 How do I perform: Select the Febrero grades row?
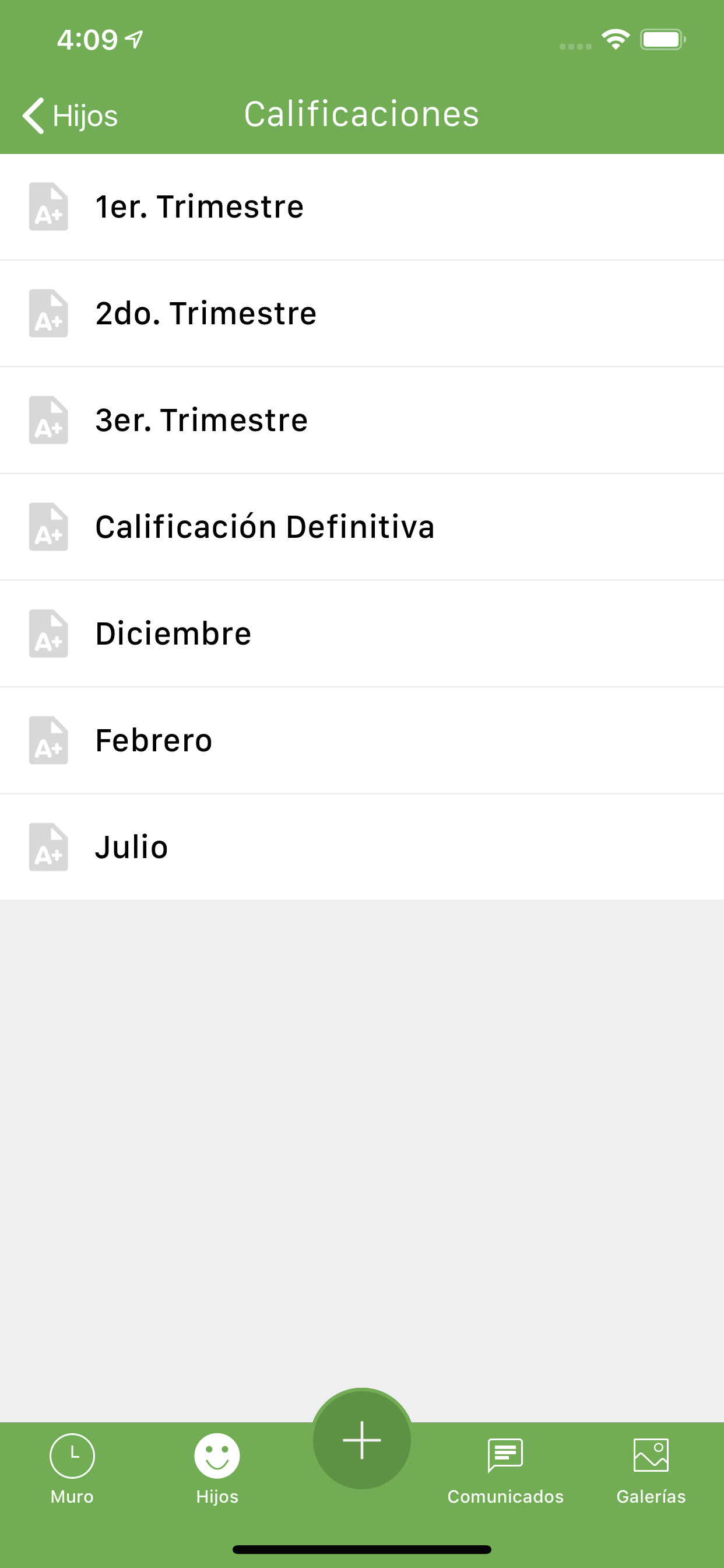coord(361,740)
